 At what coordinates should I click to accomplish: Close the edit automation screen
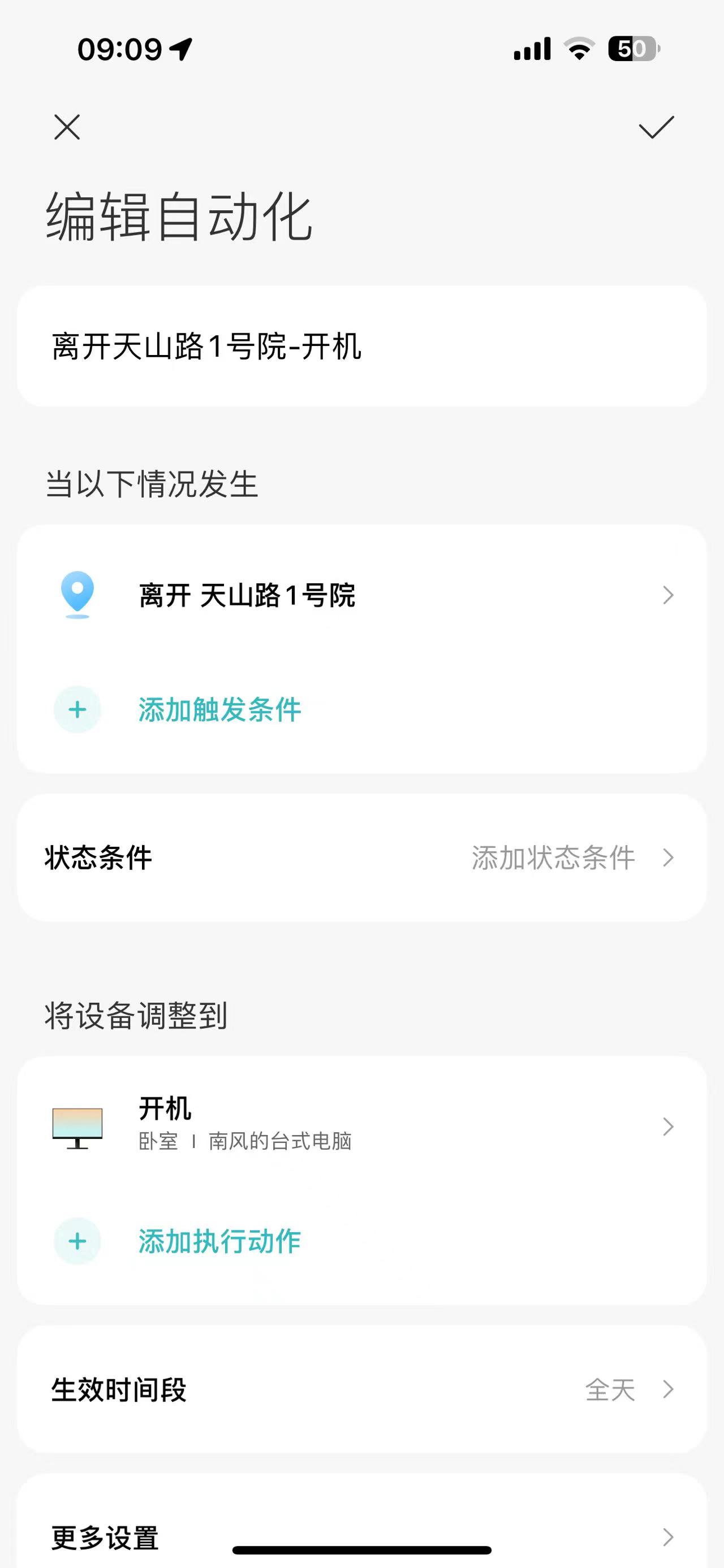(x=67, y=127)
